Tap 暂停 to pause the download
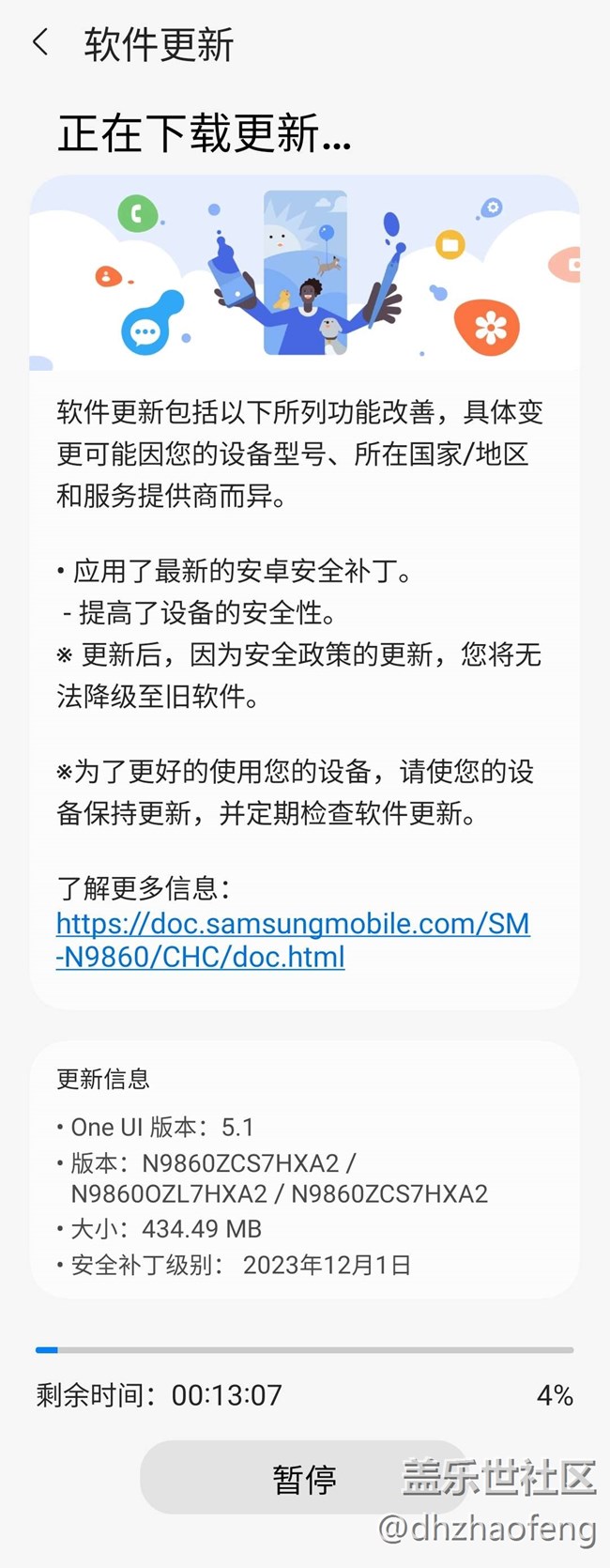Viewport: 610px width, 1568px height. pos(304,1478)
